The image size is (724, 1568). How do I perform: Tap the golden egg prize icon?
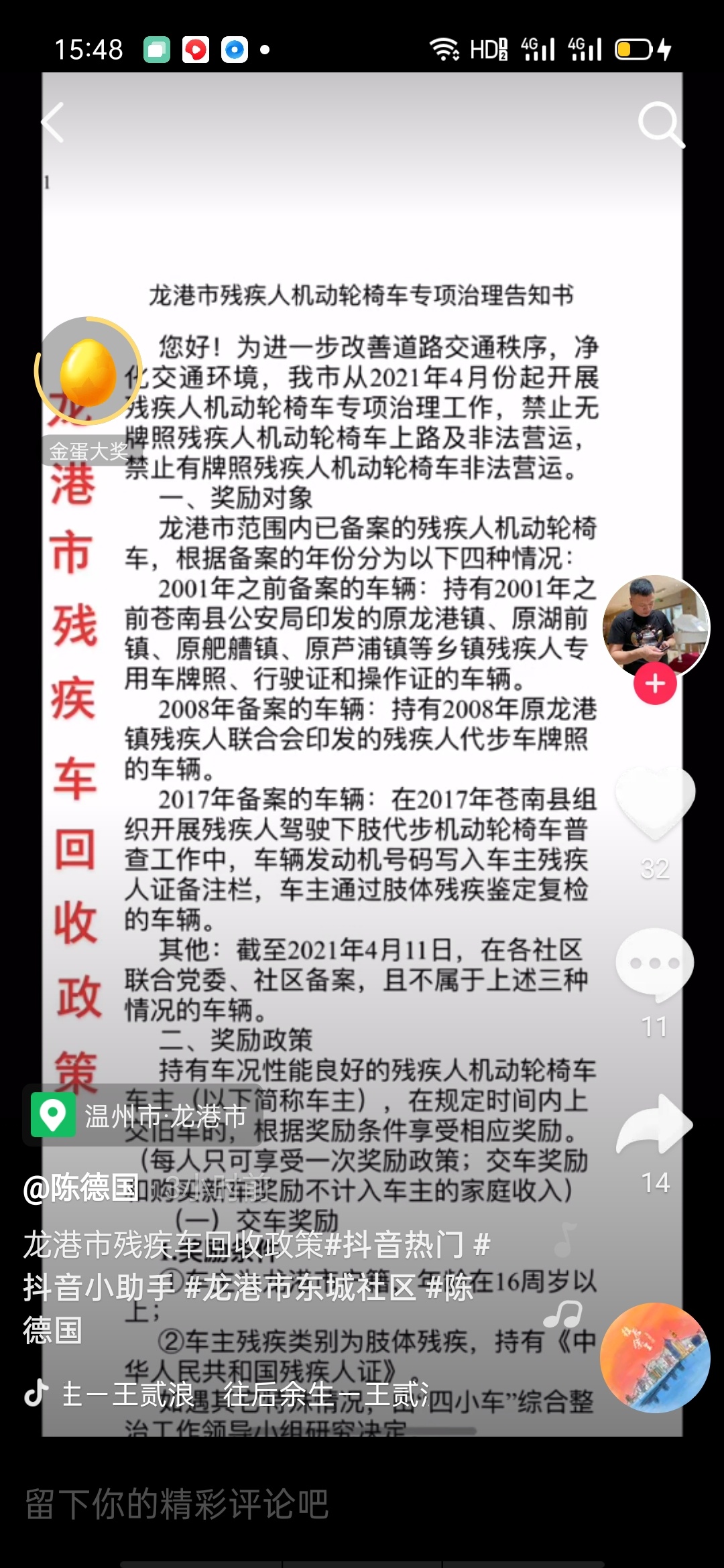click(x=88, y=373)
